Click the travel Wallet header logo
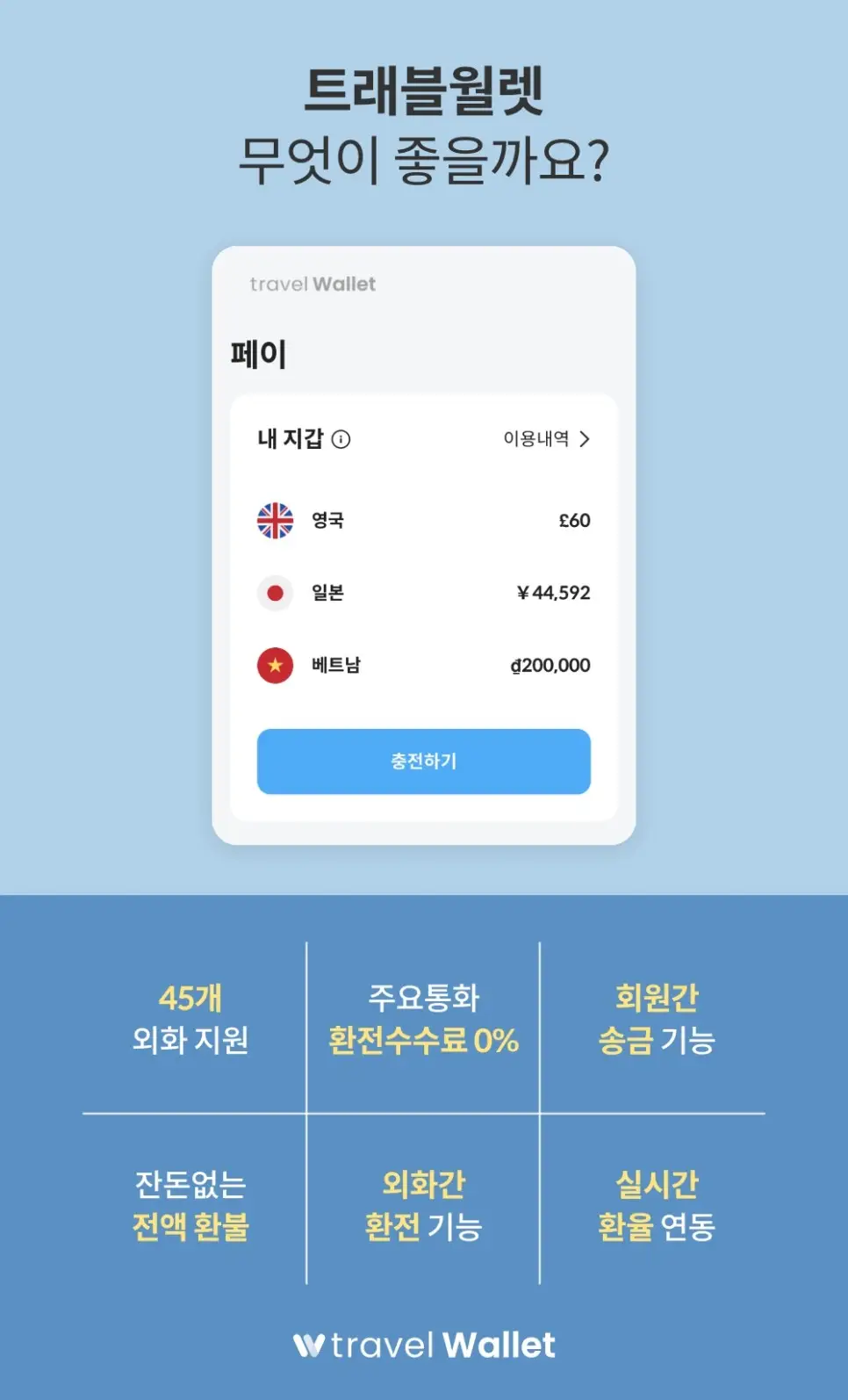This screenshot has width=848, height=1400. click(x=310, y=284)
